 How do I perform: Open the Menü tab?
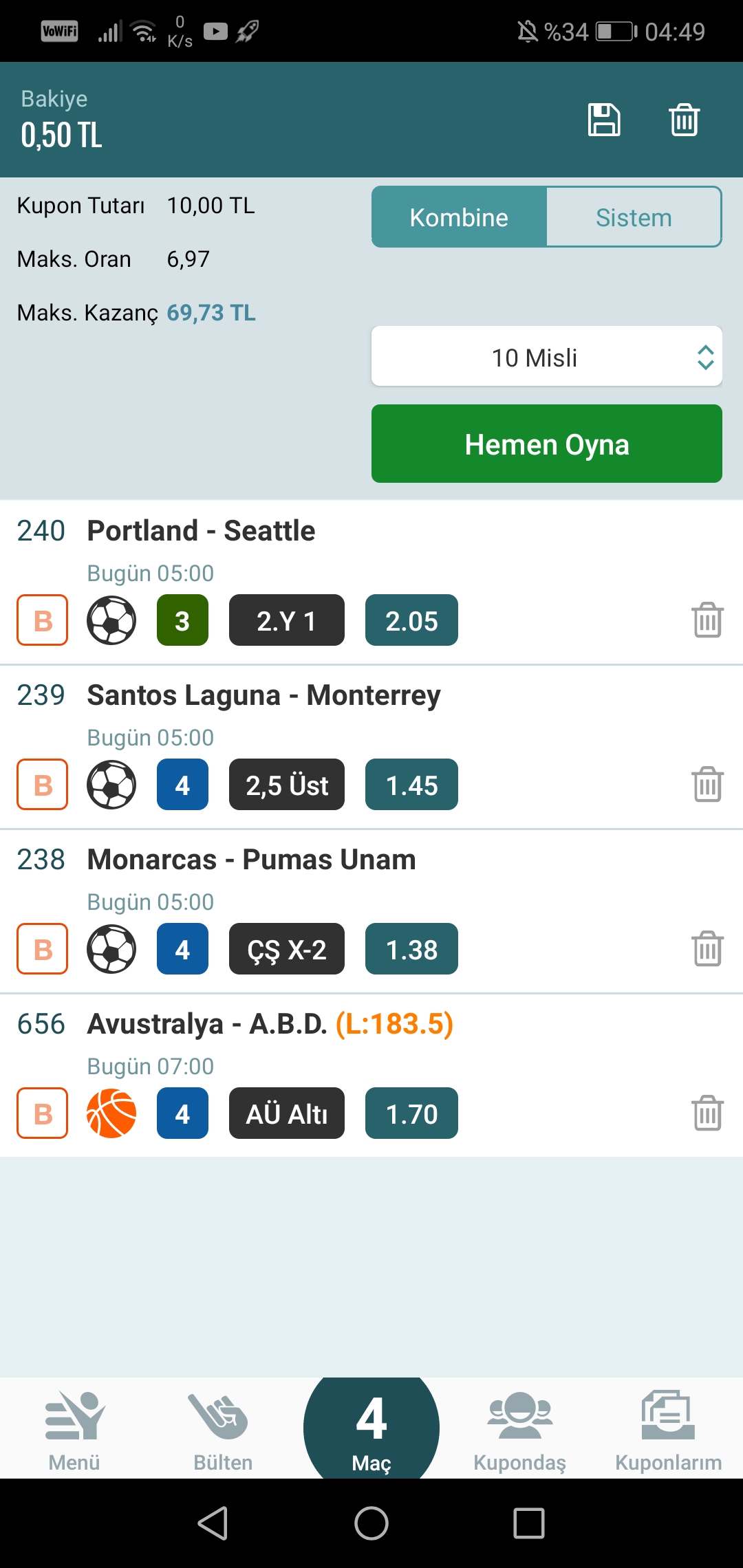(74, 1430)
